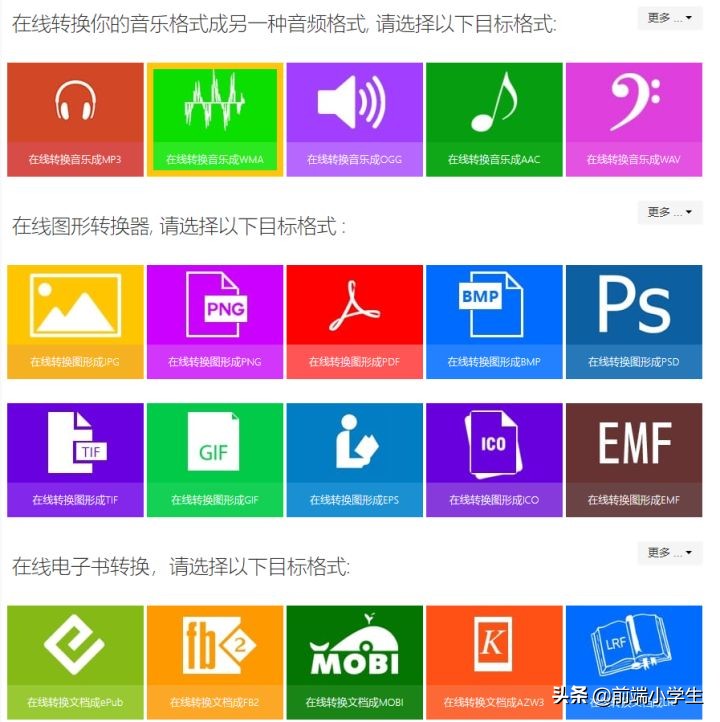Click the picture icon to convert images to JPG
Viewport: 720px width, 722px height.
click(76, 305)
